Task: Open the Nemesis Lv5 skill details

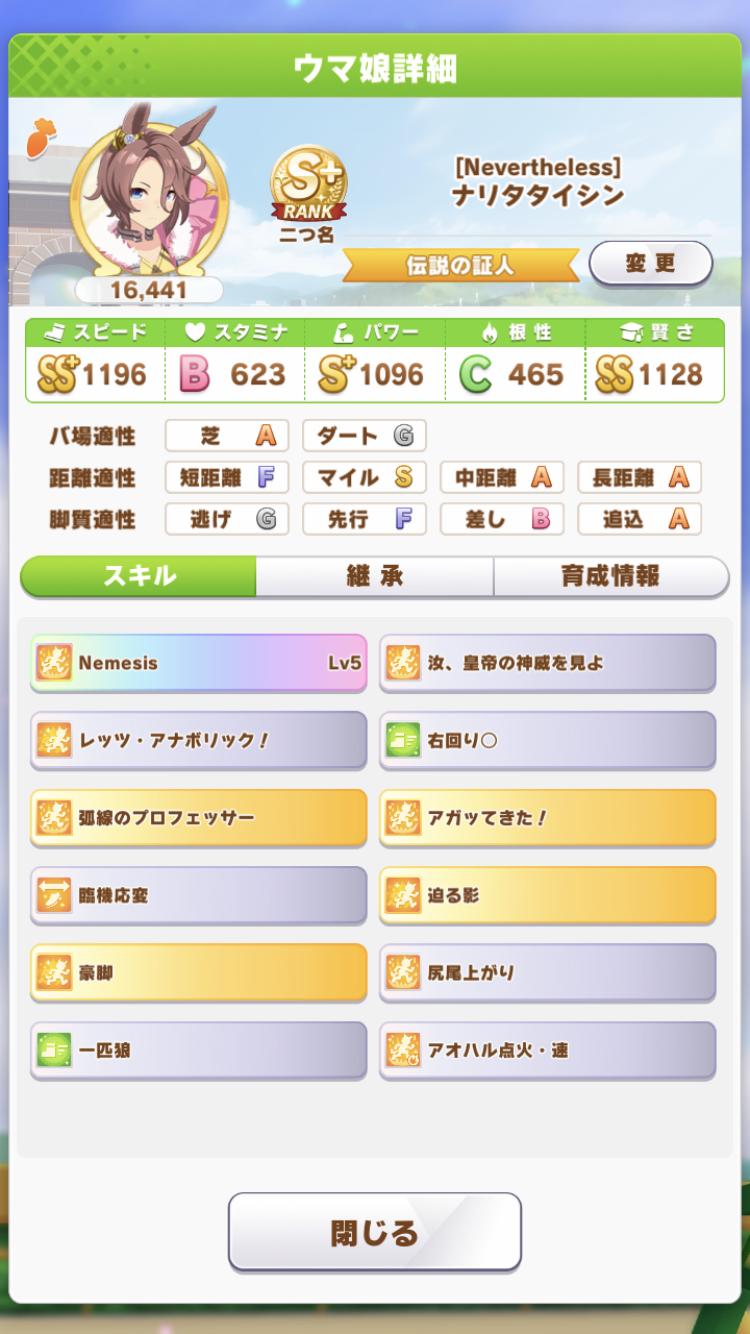Action: [x=198, y=662]
